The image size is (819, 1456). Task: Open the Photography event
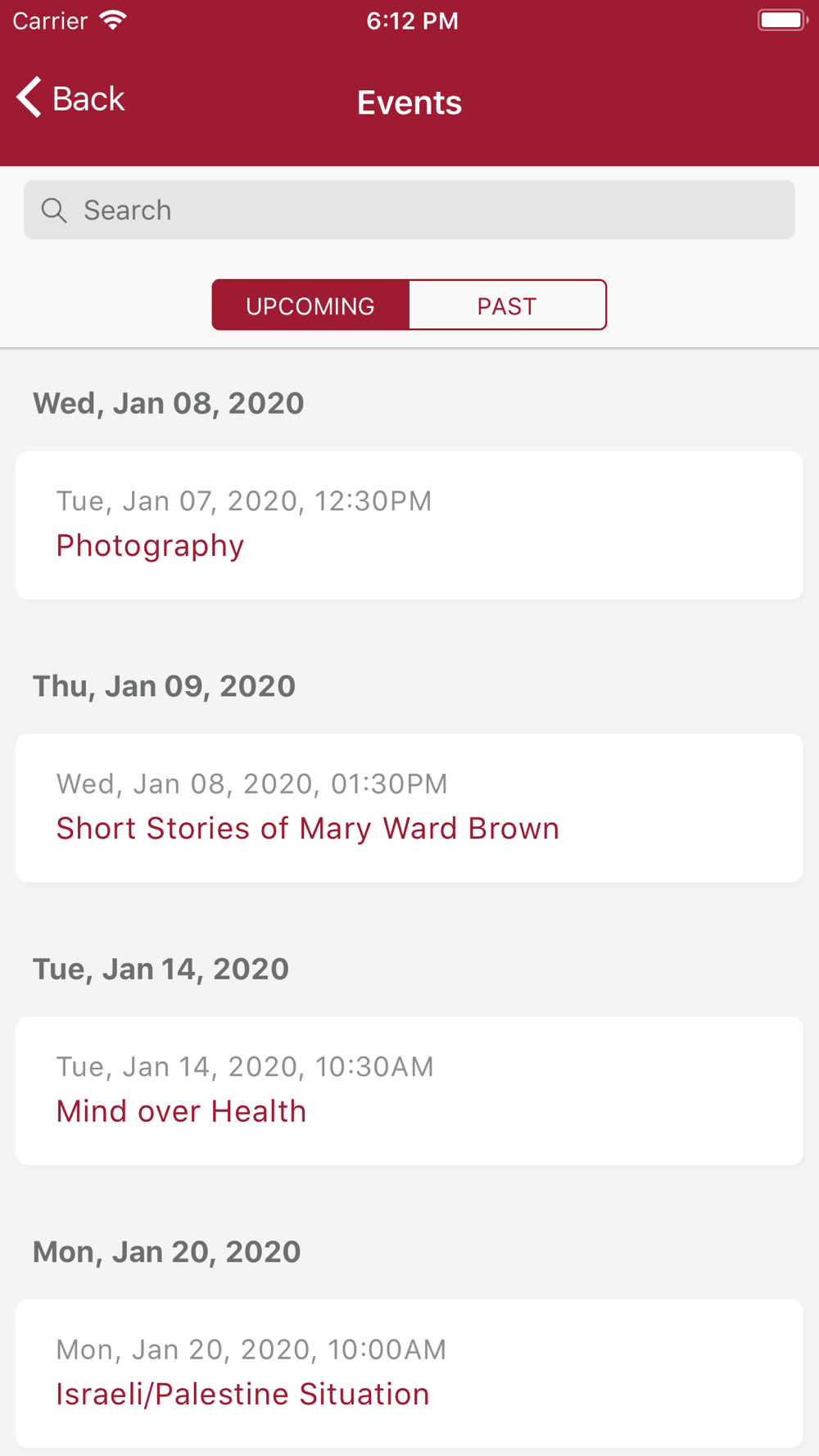(409, 525)
